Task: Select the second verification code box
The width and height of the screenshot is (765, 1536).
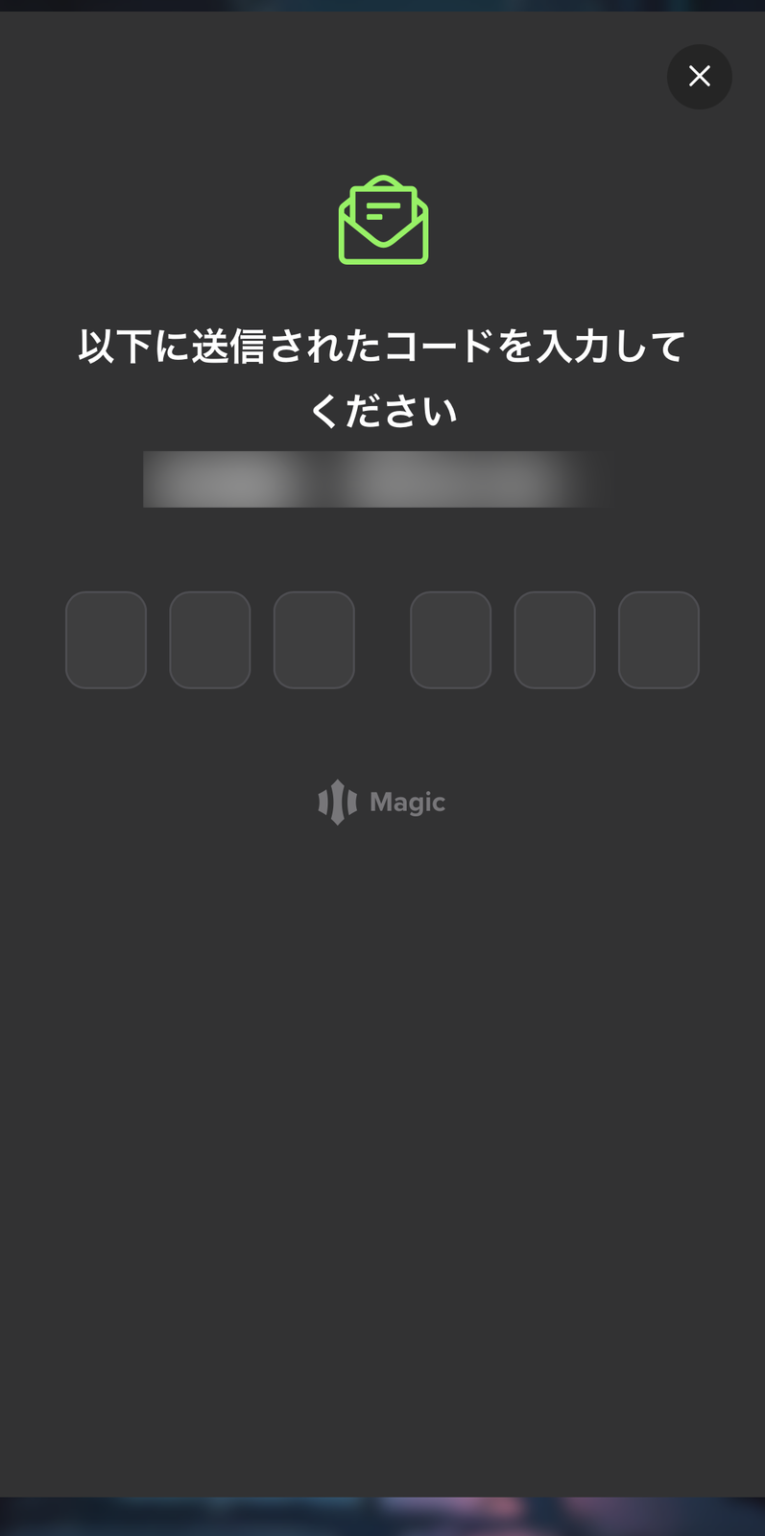Action: (209, 639)
